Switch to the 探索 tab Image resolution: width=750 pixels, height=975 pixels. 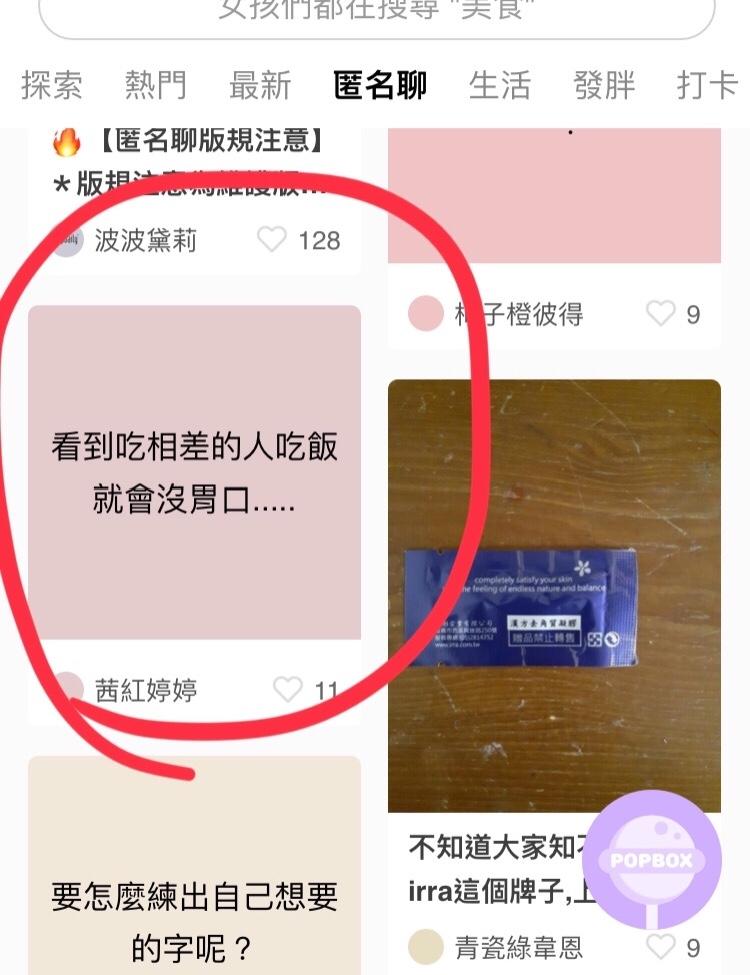[51, 86]
